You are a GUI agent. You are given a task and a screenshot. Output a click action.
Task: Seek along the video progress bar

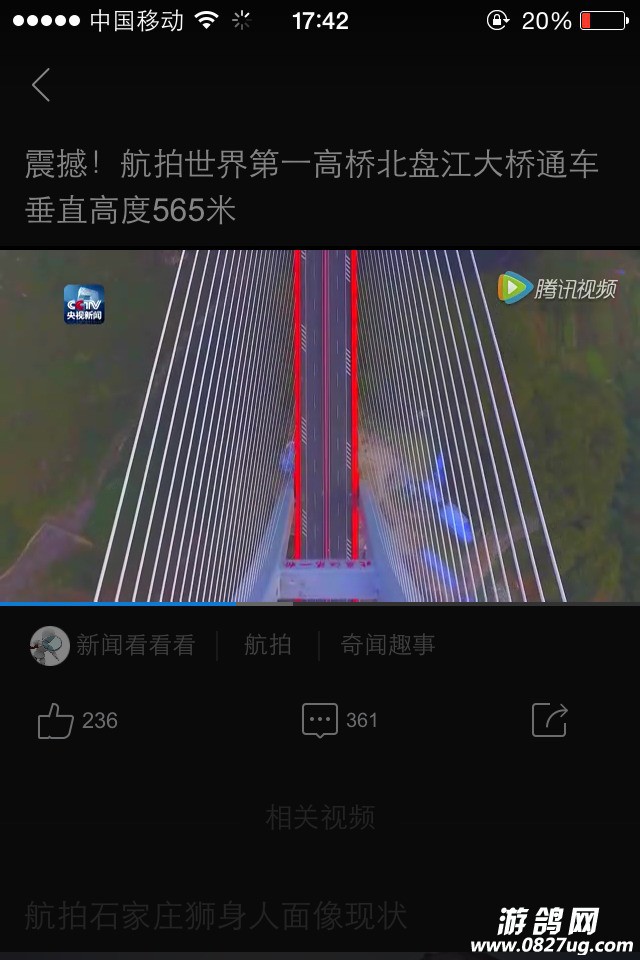pos(320,603)
